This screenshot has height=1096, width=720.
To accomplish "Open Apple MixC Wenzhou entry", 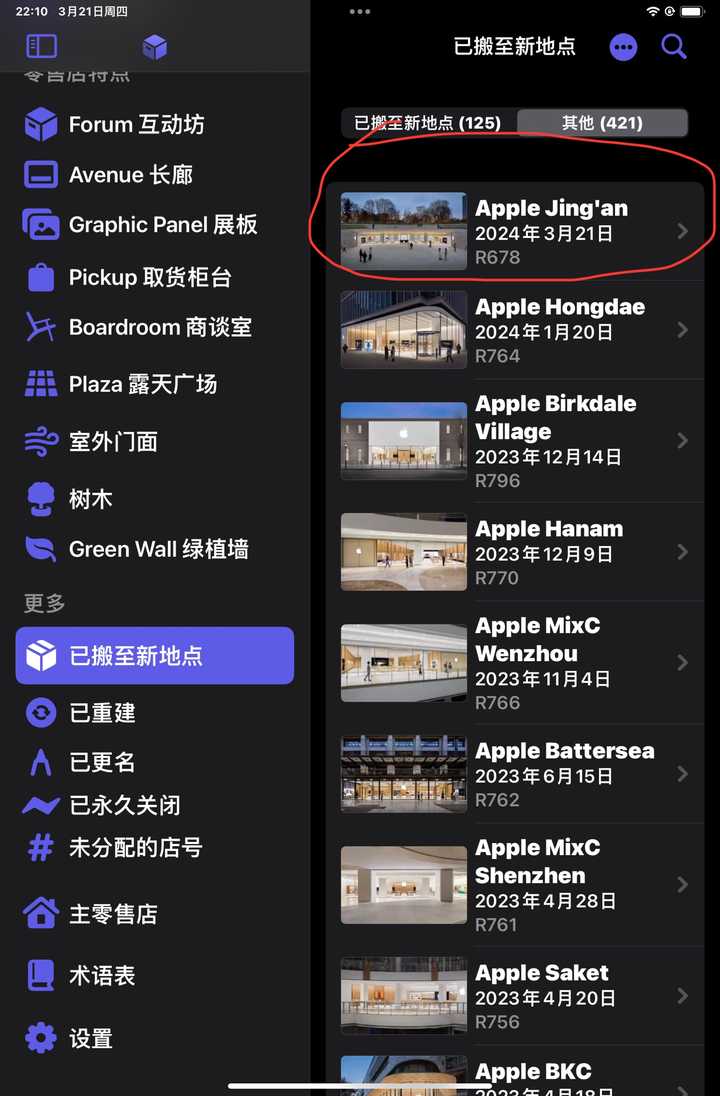I will (515, 663).
